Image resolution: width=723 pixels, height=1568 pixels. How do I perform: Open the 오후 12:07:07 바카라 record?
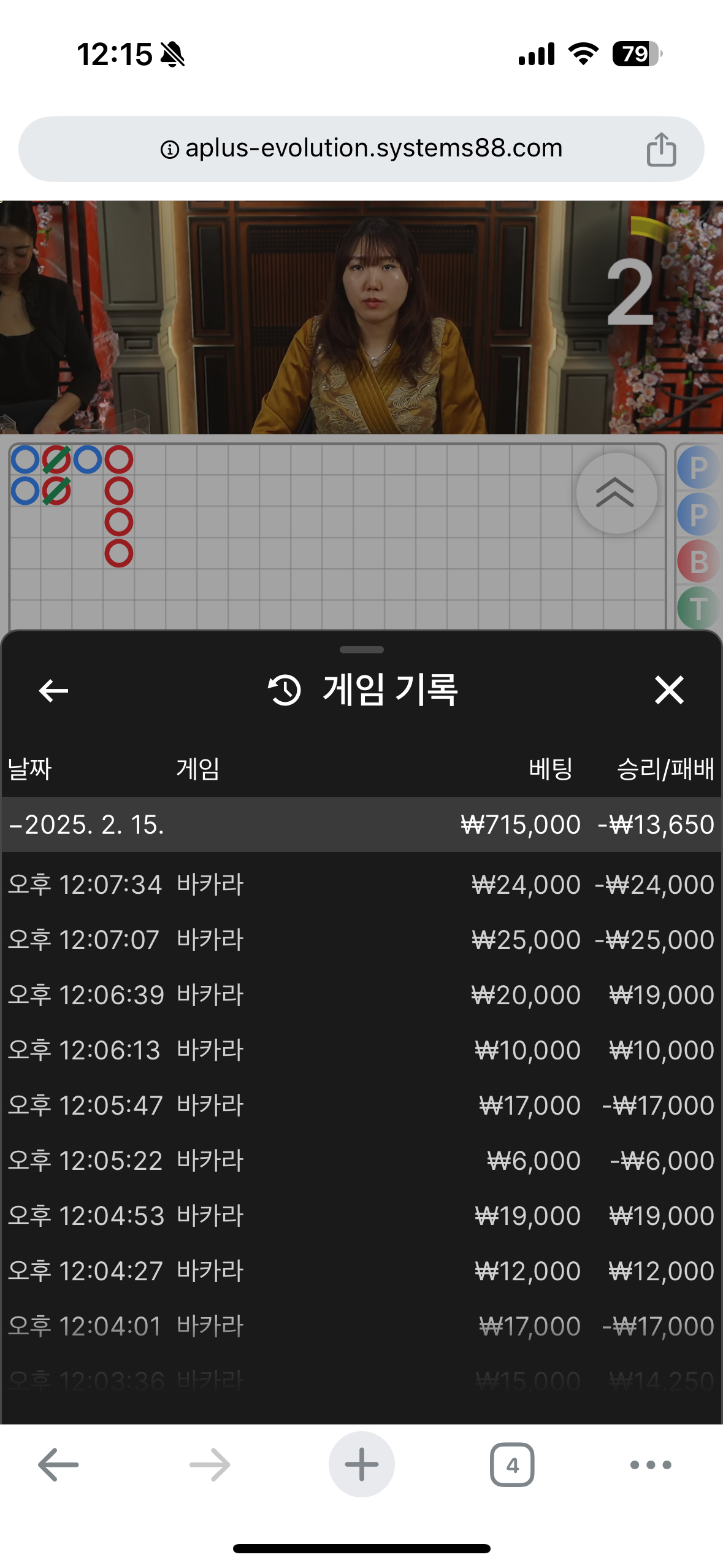361,940
